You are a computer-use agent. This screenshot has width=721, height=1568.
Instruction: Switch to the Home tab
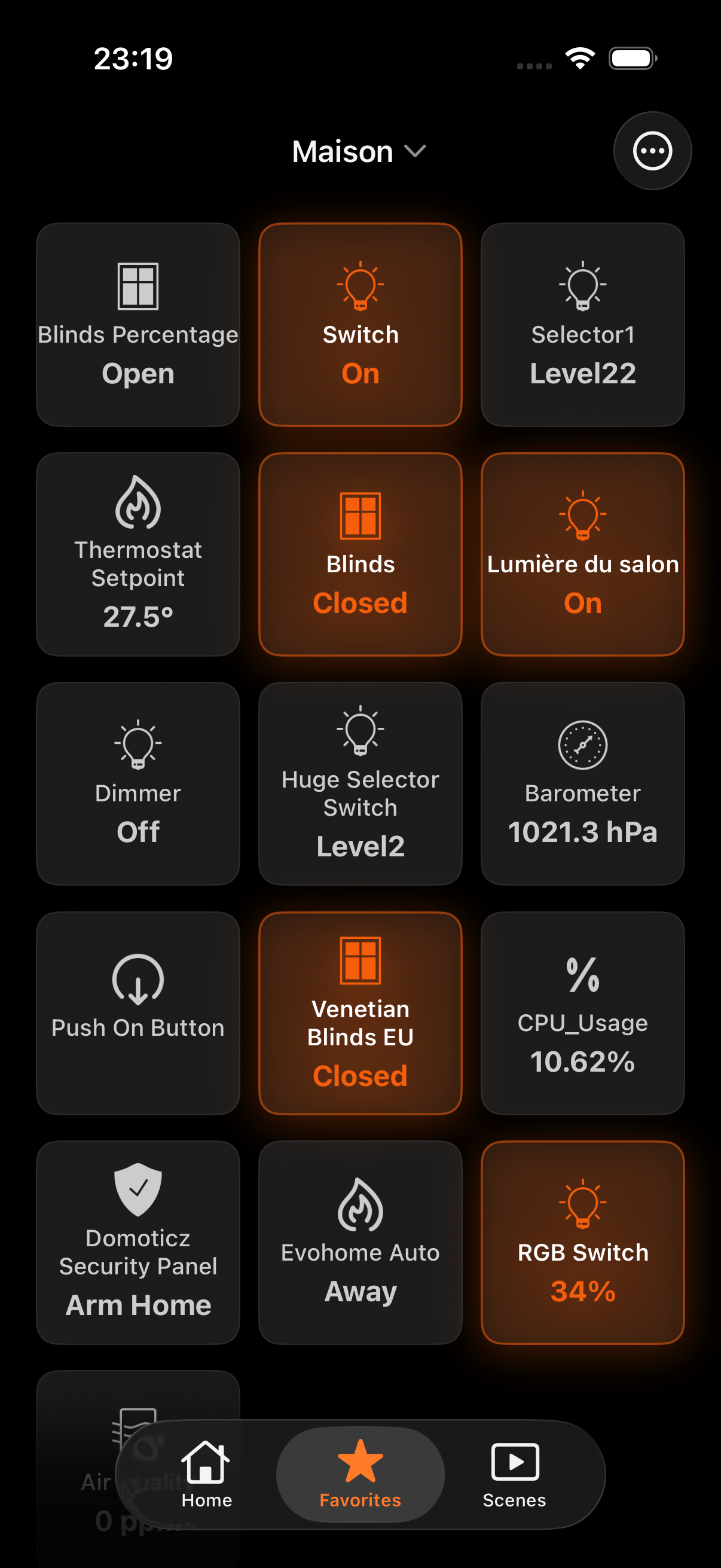pos(206,1474)
